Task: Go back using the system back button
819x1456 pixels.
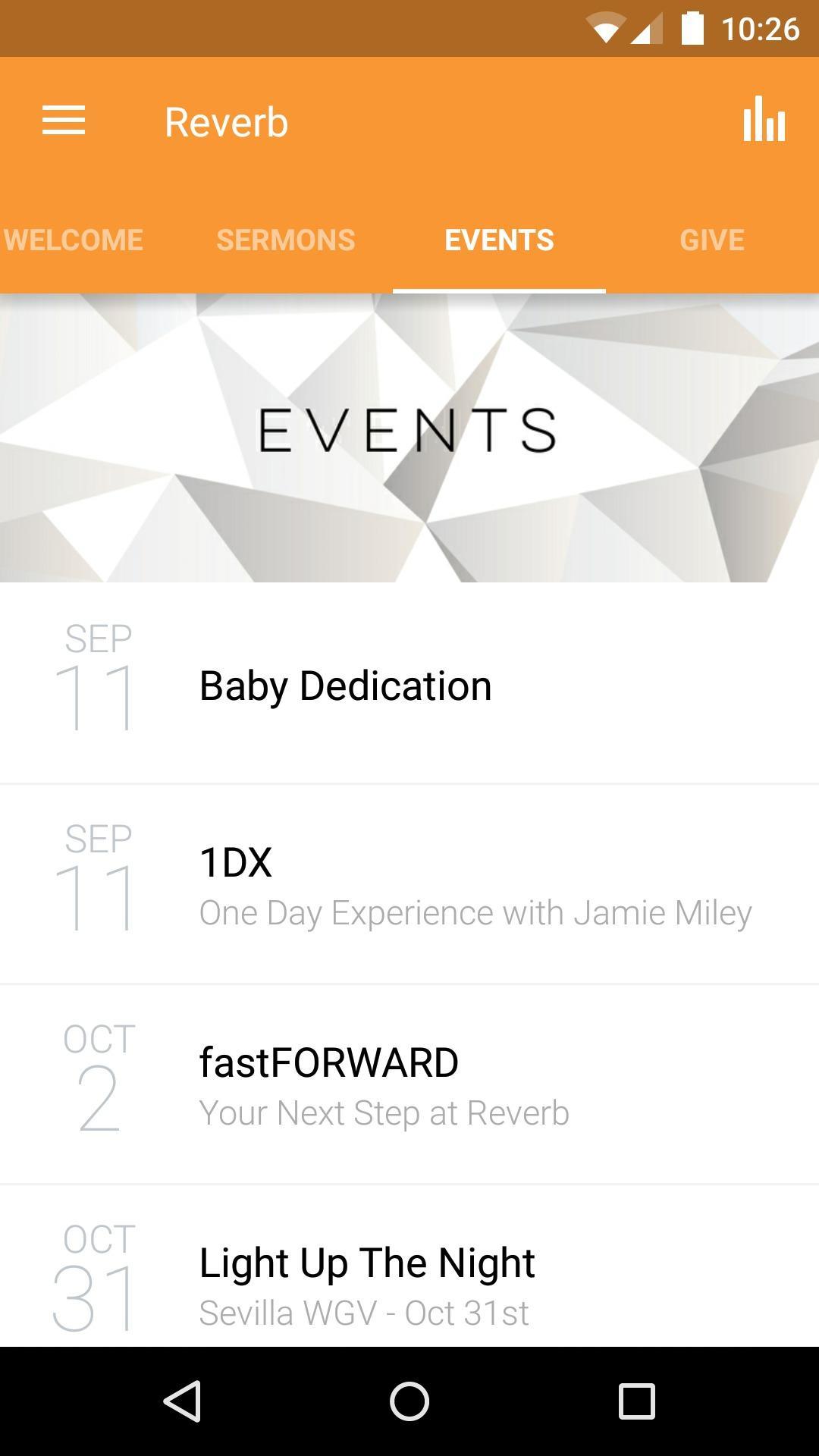Action: [182, 1401]
